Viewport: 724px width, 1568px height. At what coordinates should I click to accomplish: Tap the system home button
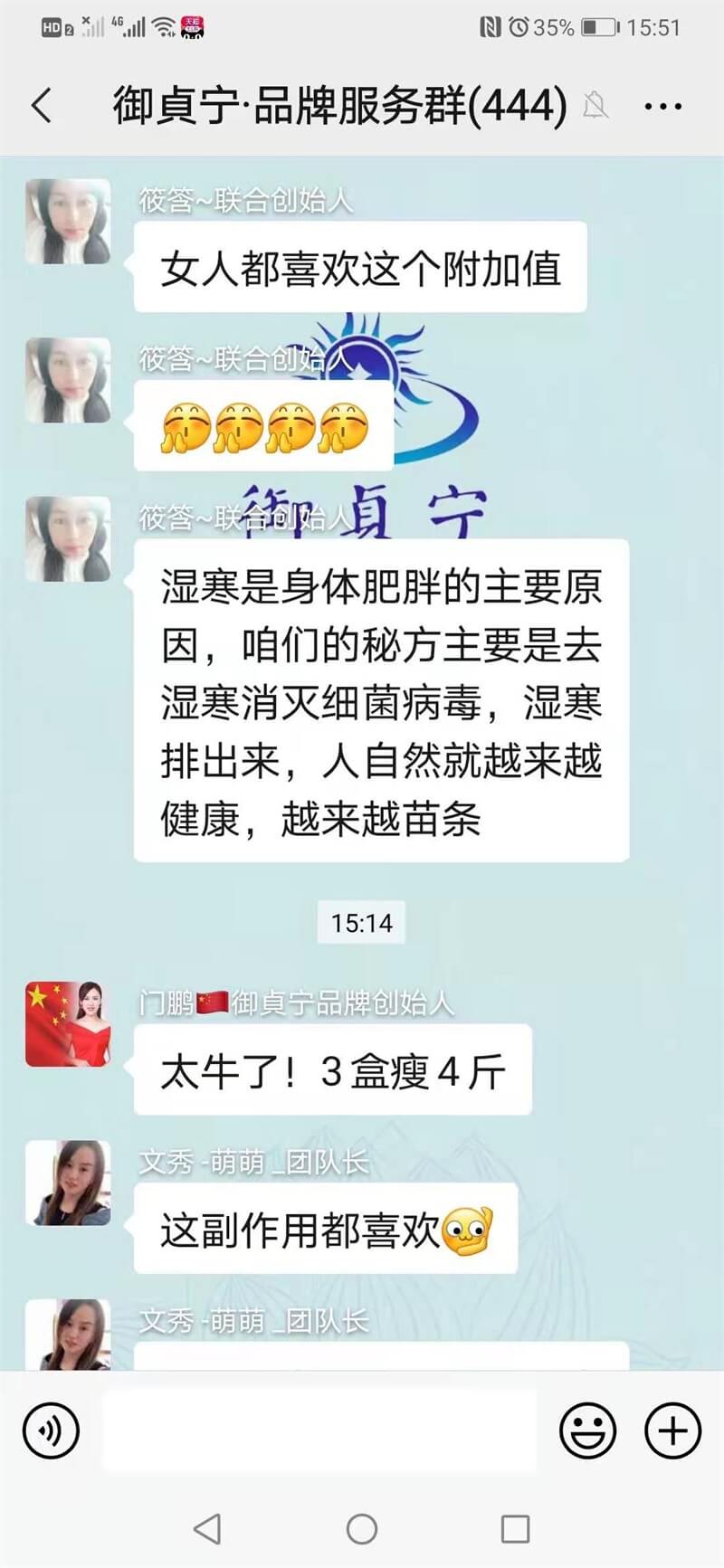[361, 1528]
